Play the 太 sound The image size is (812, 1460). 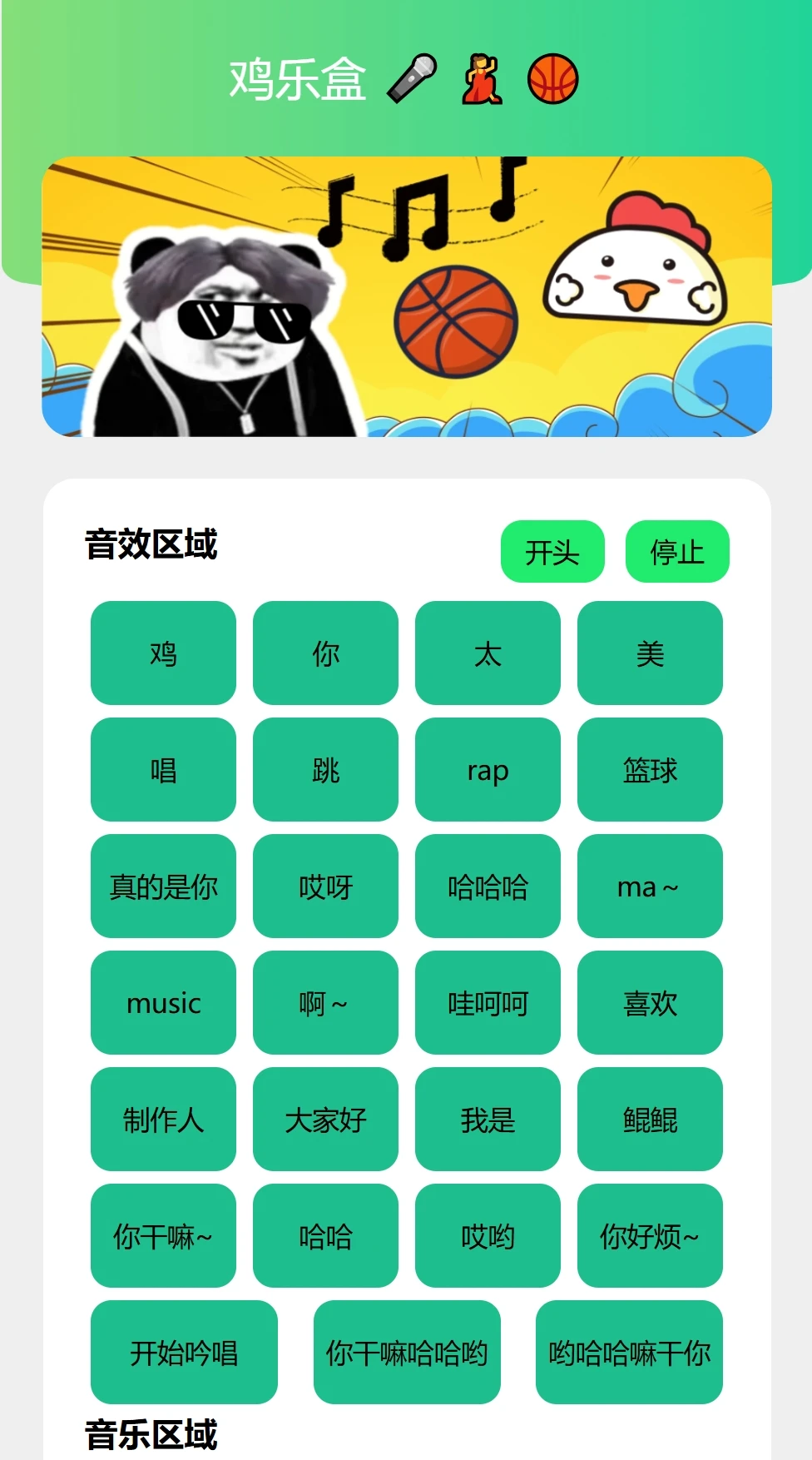(x=488, y=653)
